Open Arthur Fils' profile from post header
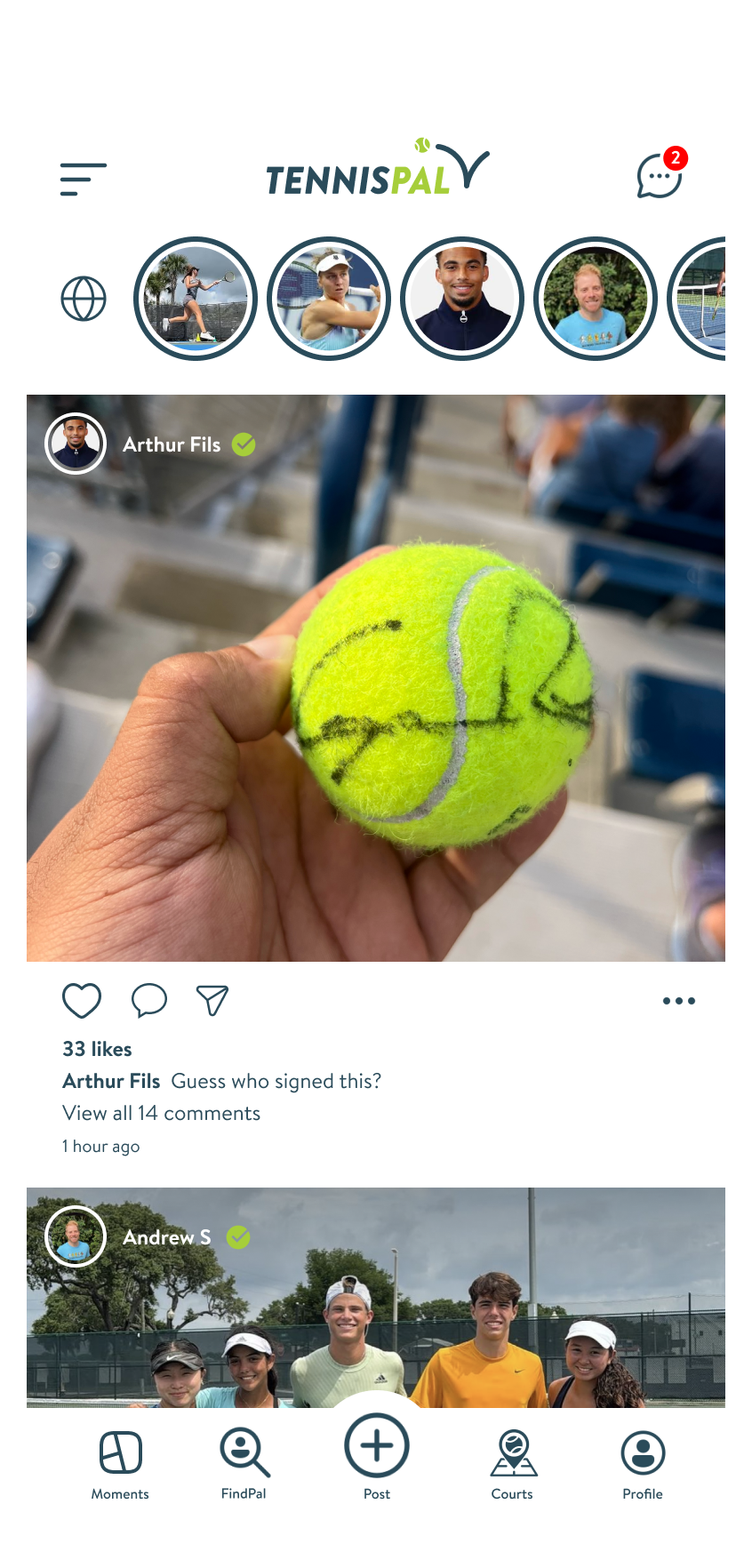 [x=171, y=444]
